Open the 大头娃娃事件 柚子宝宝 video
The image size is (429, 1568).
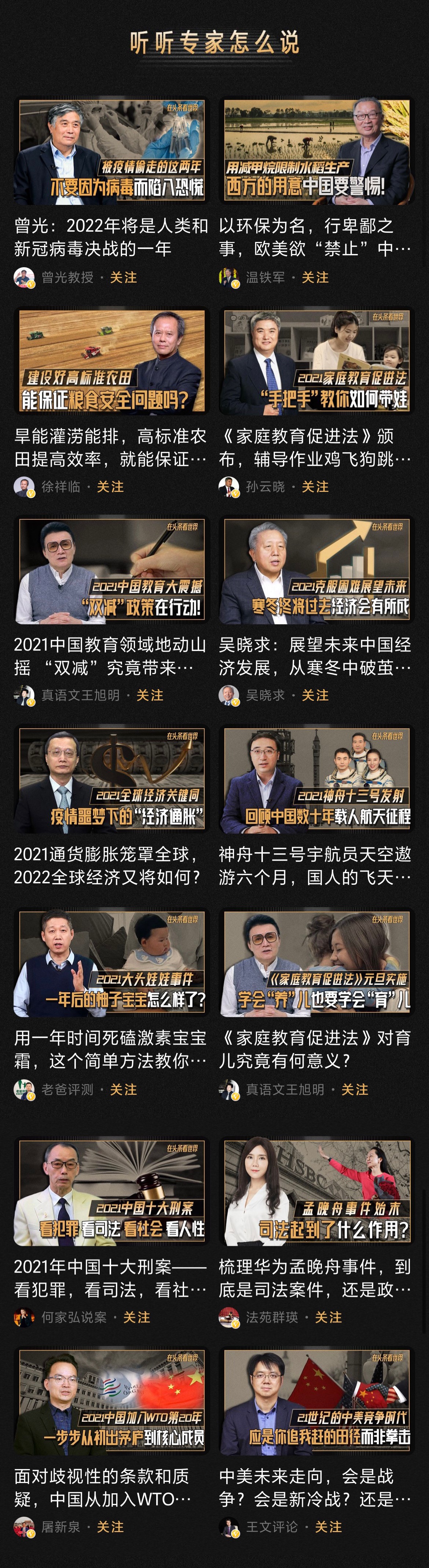coord(111,964)
